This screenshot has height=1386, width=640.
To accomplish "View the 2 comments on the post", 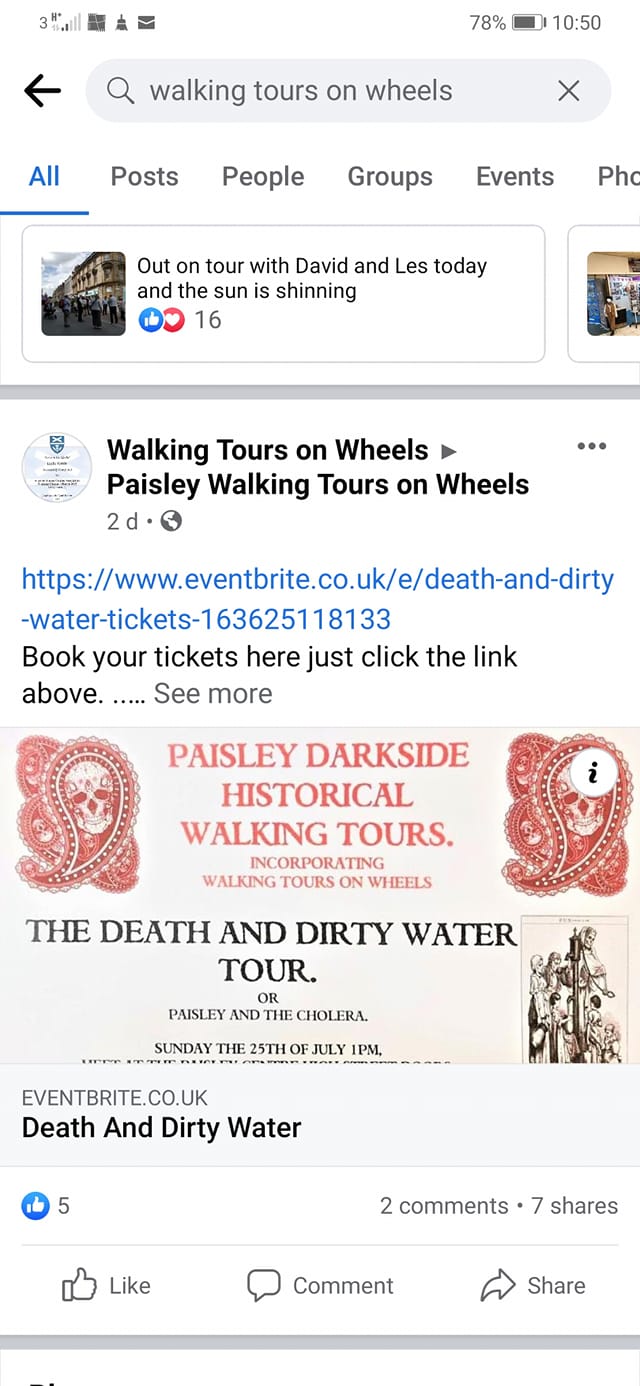I will (444, 1206).
